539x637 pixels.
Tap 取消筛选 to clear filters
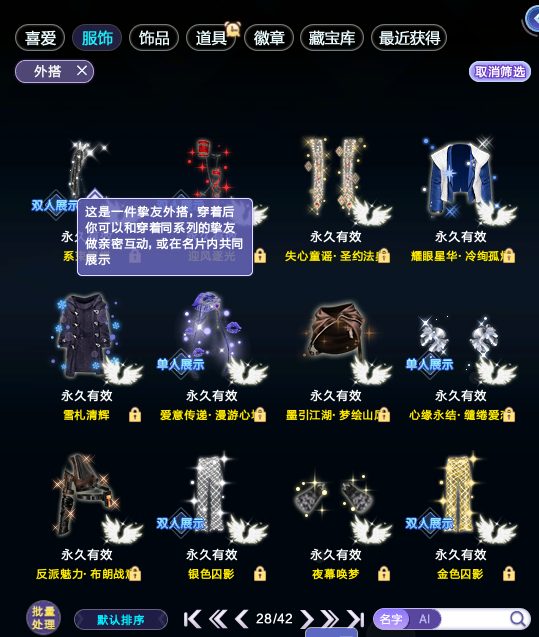500,72
